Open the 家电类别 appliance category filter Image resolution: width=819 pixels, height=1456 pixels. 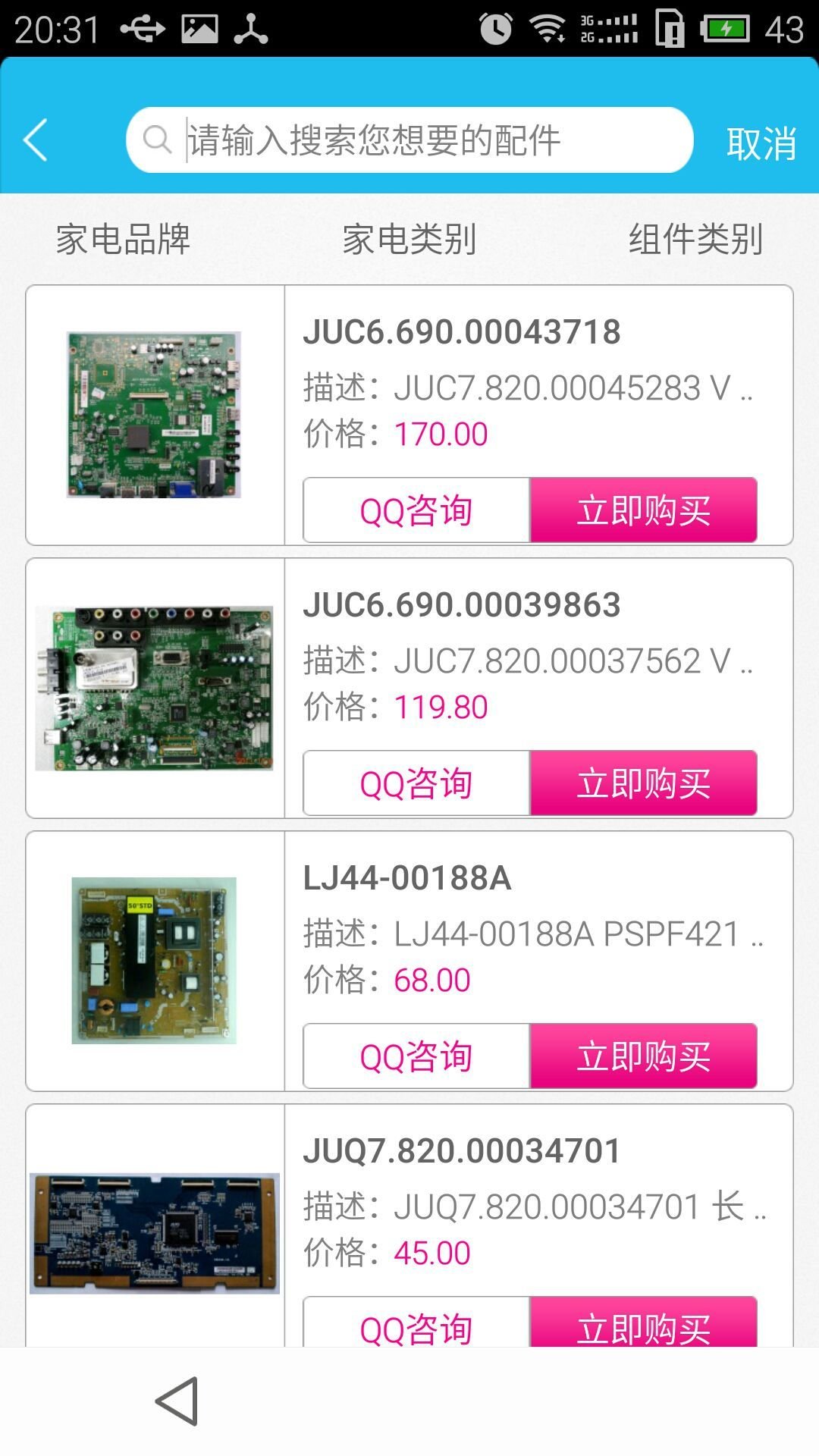(x=409, y=240)
